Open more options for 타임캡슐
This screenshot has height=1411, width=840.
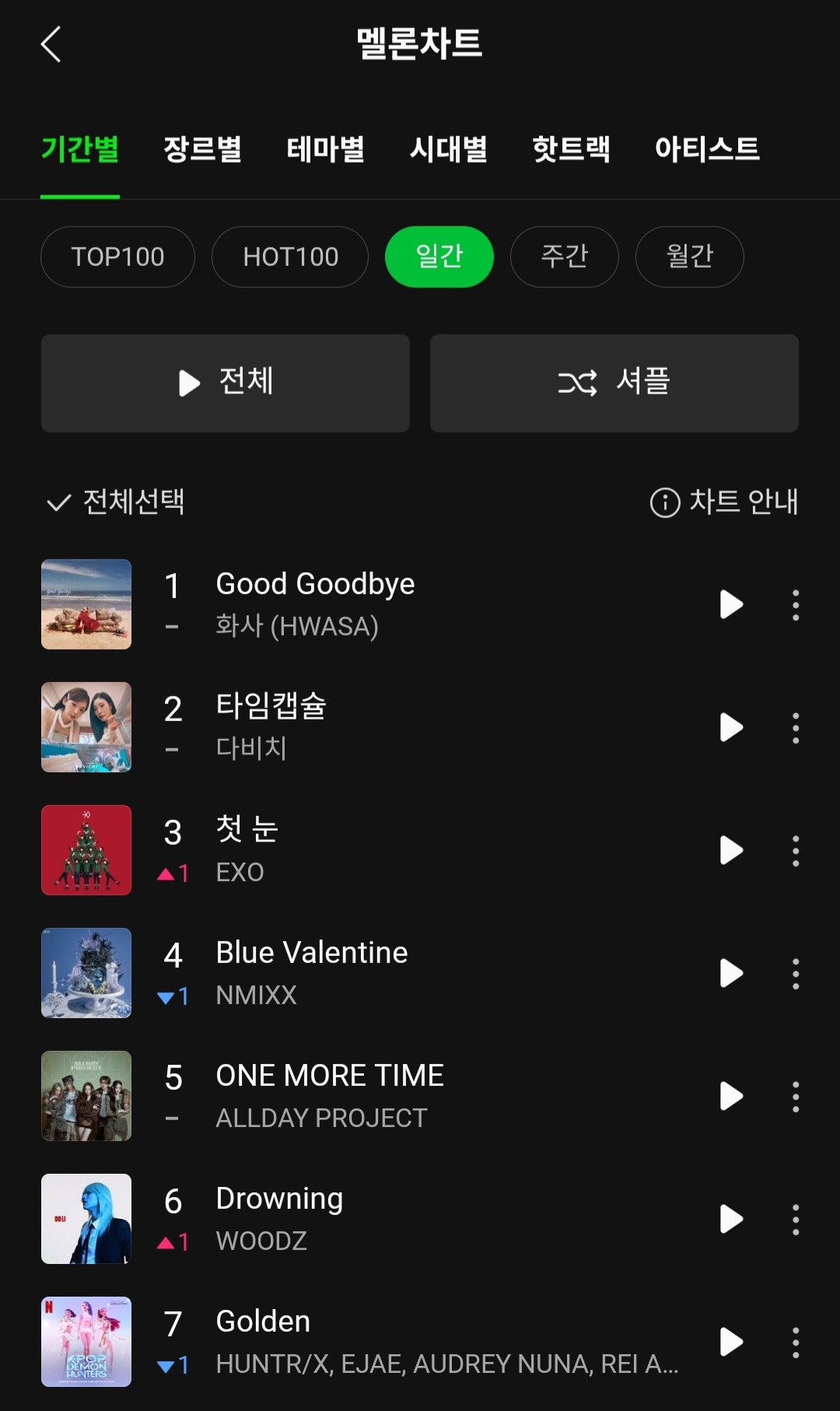796,727
